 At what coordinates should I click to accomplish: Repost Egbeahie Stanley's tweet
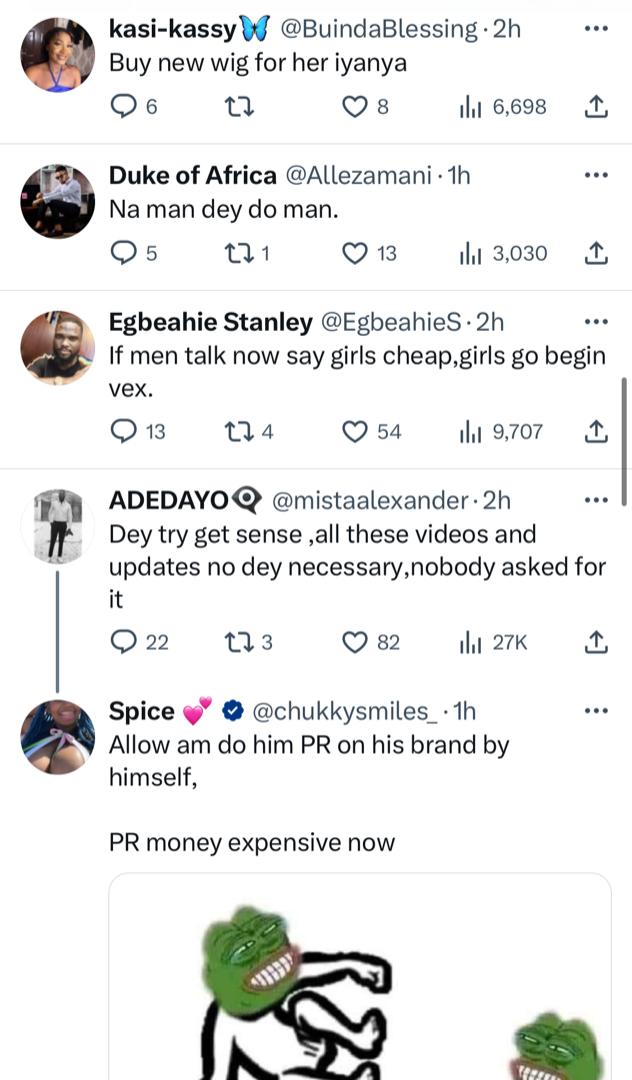[x=240, y=432]
